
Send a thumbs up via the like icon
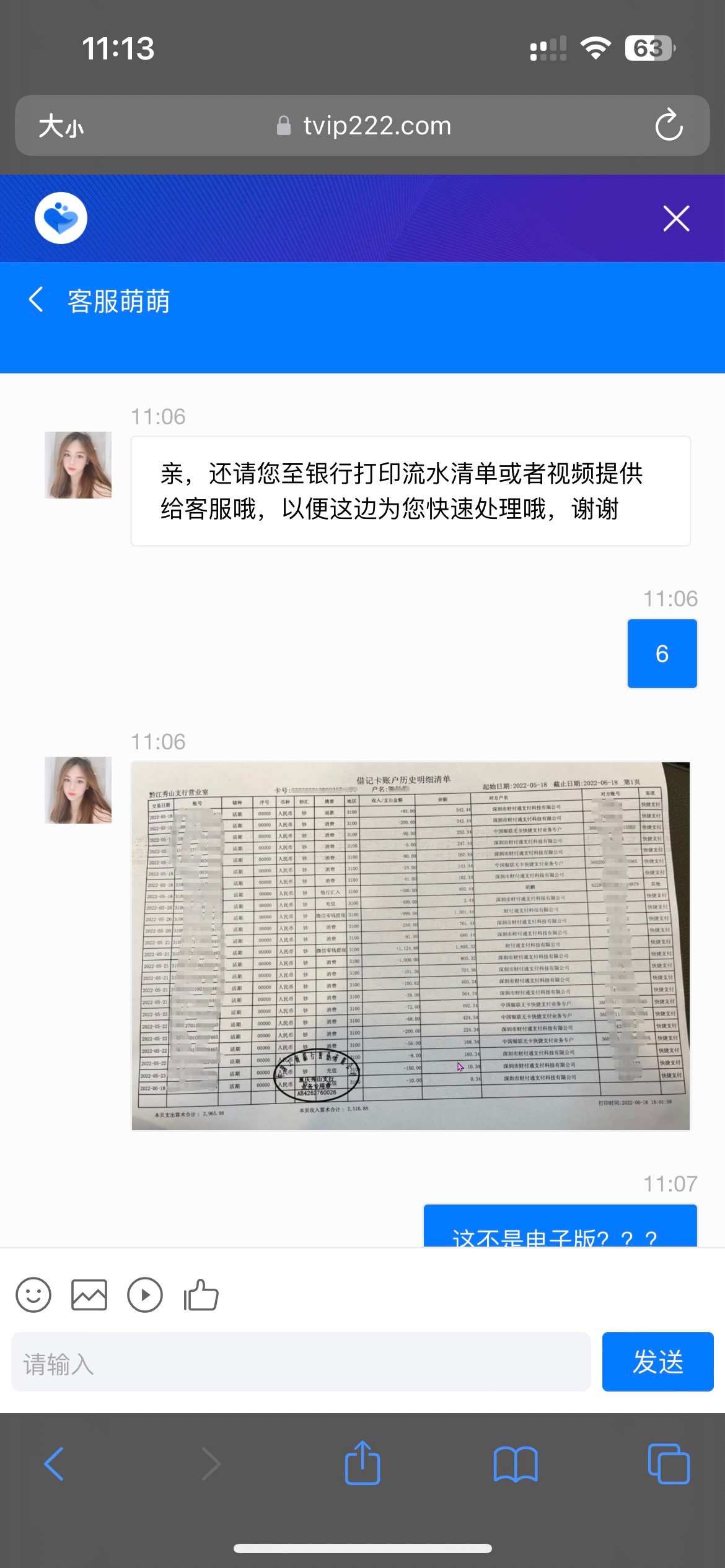[200, 1295]
